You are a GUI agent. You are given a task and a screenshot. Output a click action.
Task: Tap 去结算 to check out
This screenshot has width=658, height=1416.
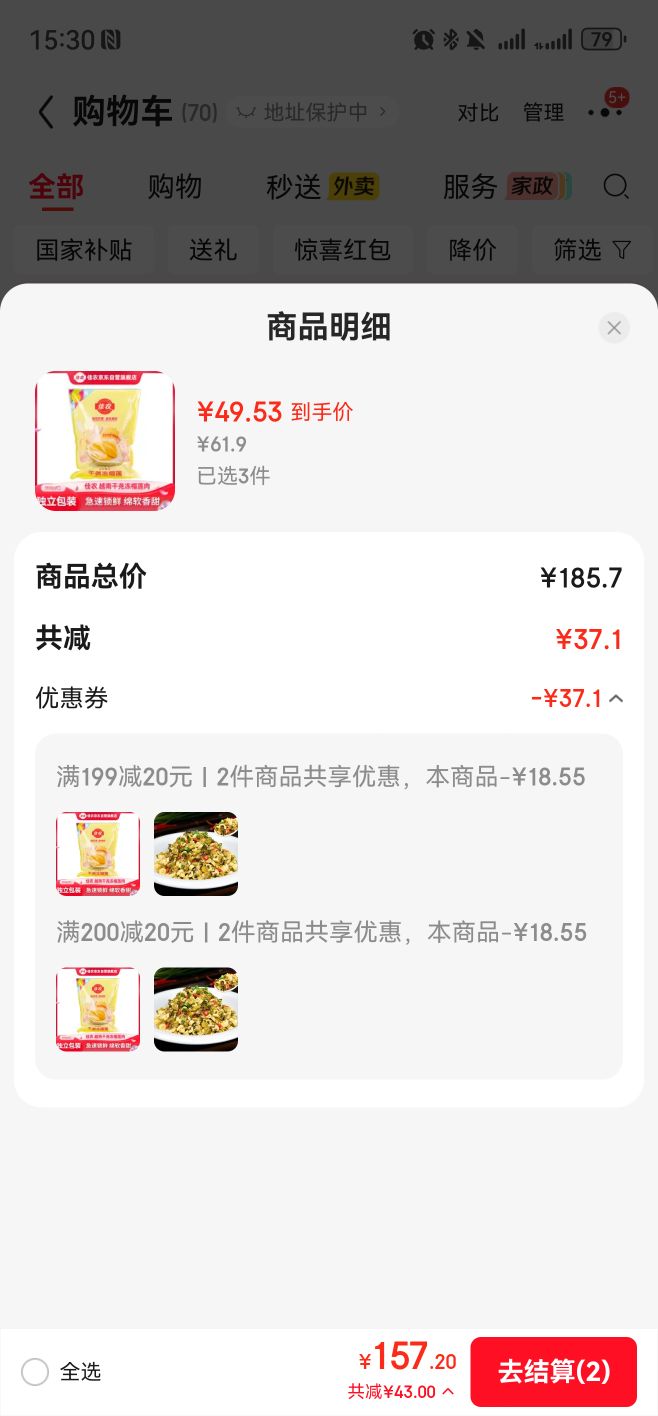(554, 1371)
